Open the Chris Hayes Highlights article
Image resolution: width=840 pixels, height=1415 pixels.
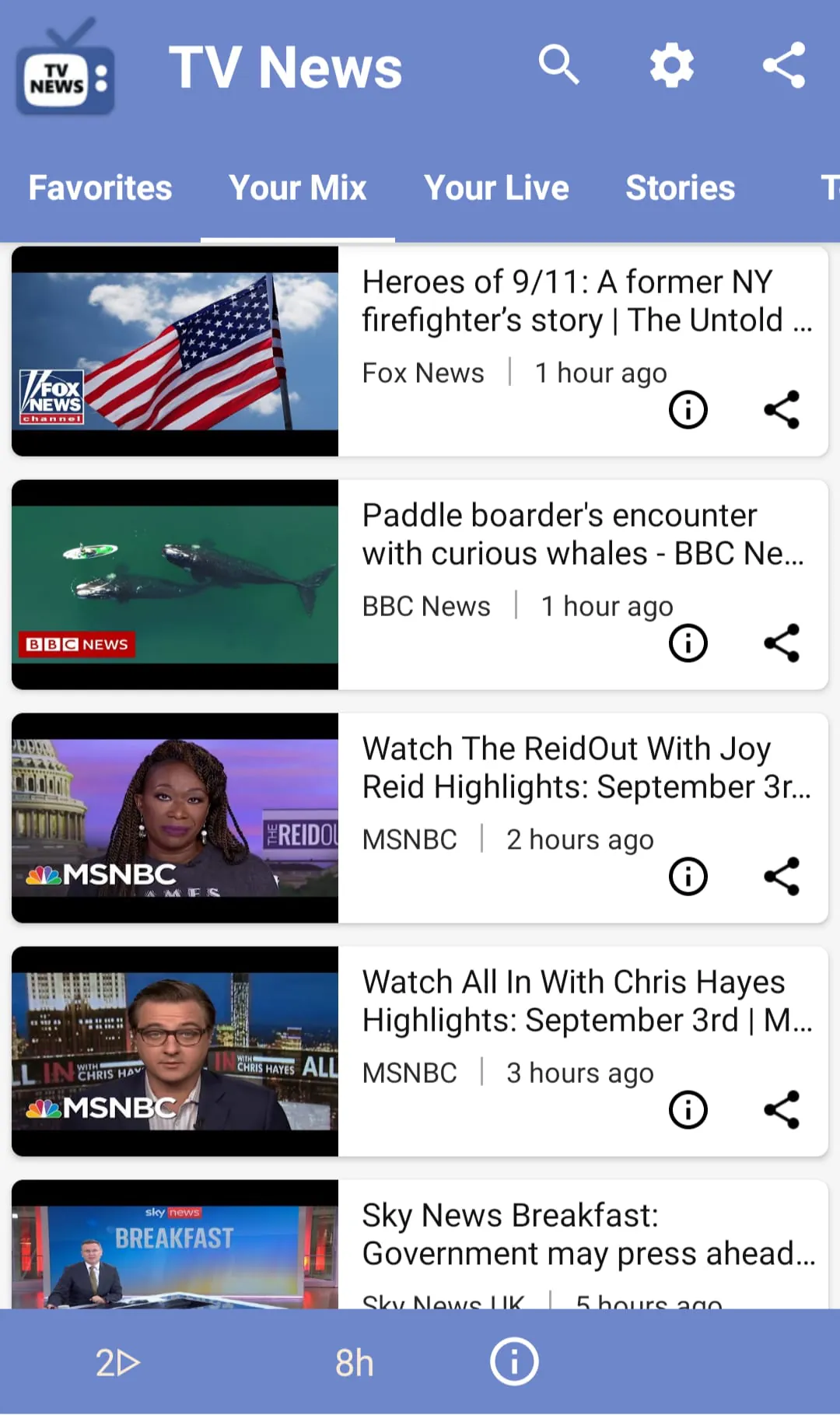pyautogui.click(x=576, y=1000)
